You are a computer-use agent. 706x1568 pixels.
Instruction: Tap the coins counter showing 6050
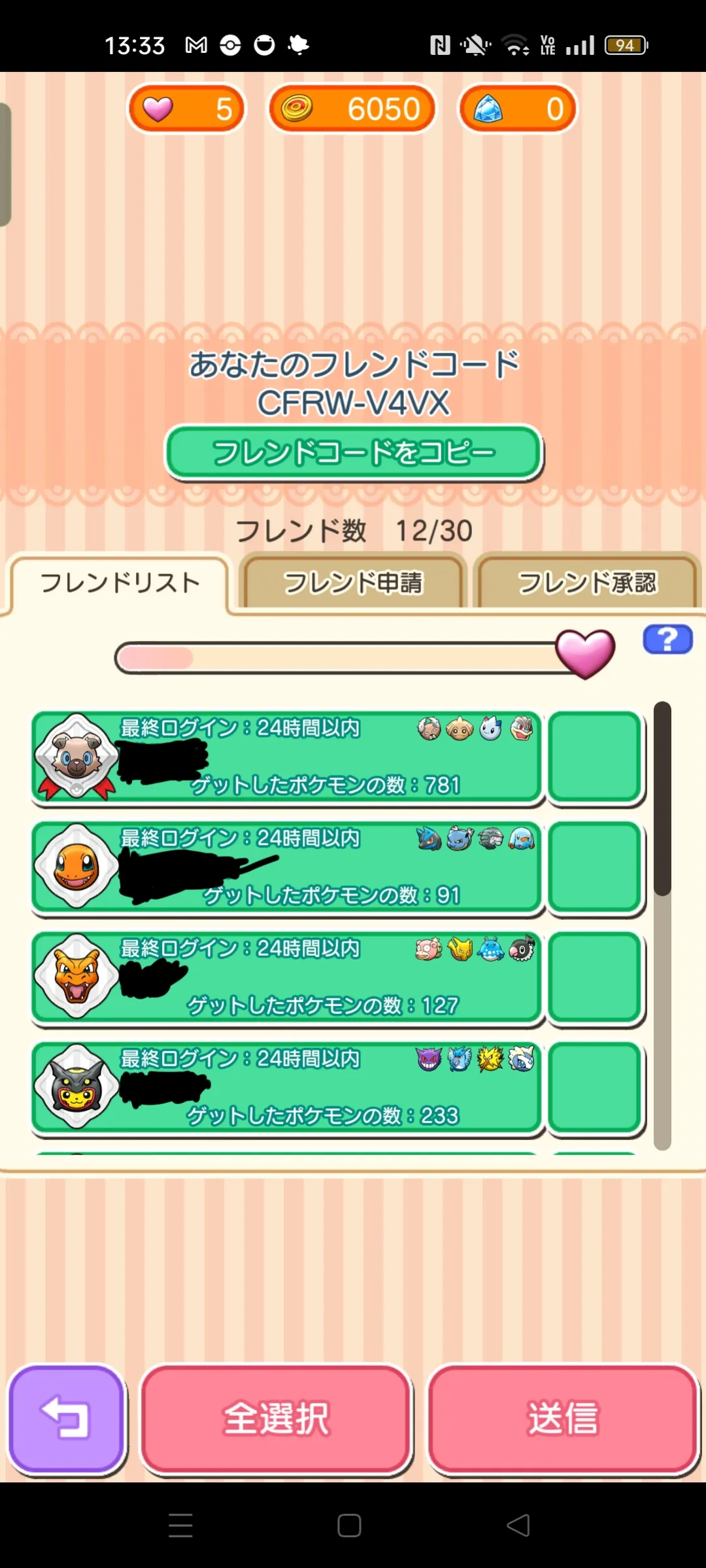(352, 108)
